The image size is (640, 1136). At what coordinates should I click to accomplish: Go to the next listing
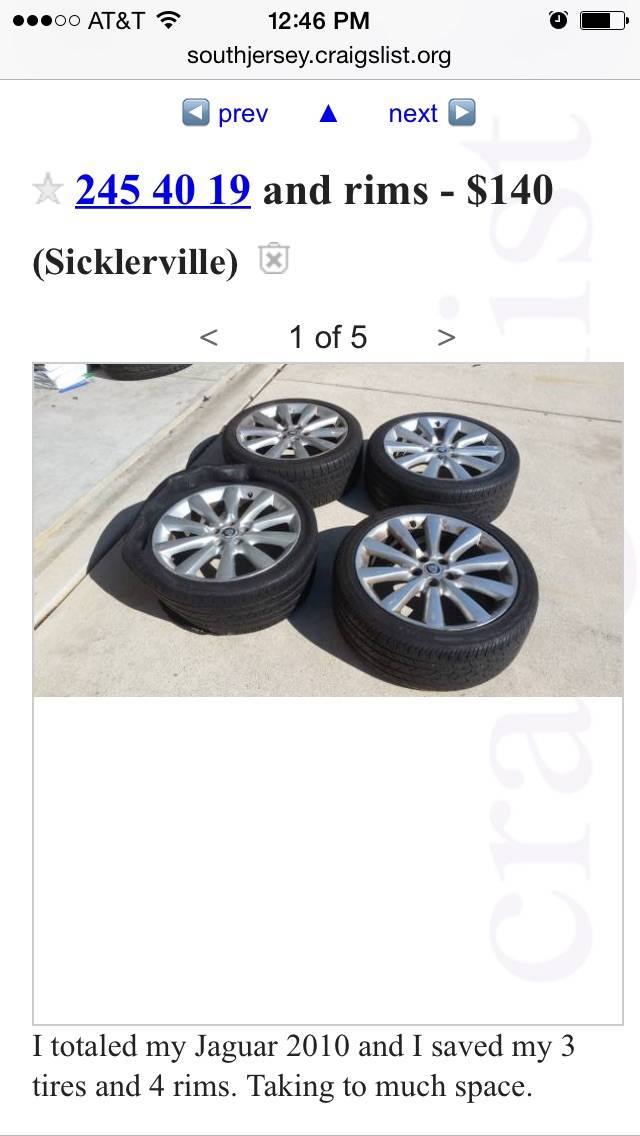(431, 113)
